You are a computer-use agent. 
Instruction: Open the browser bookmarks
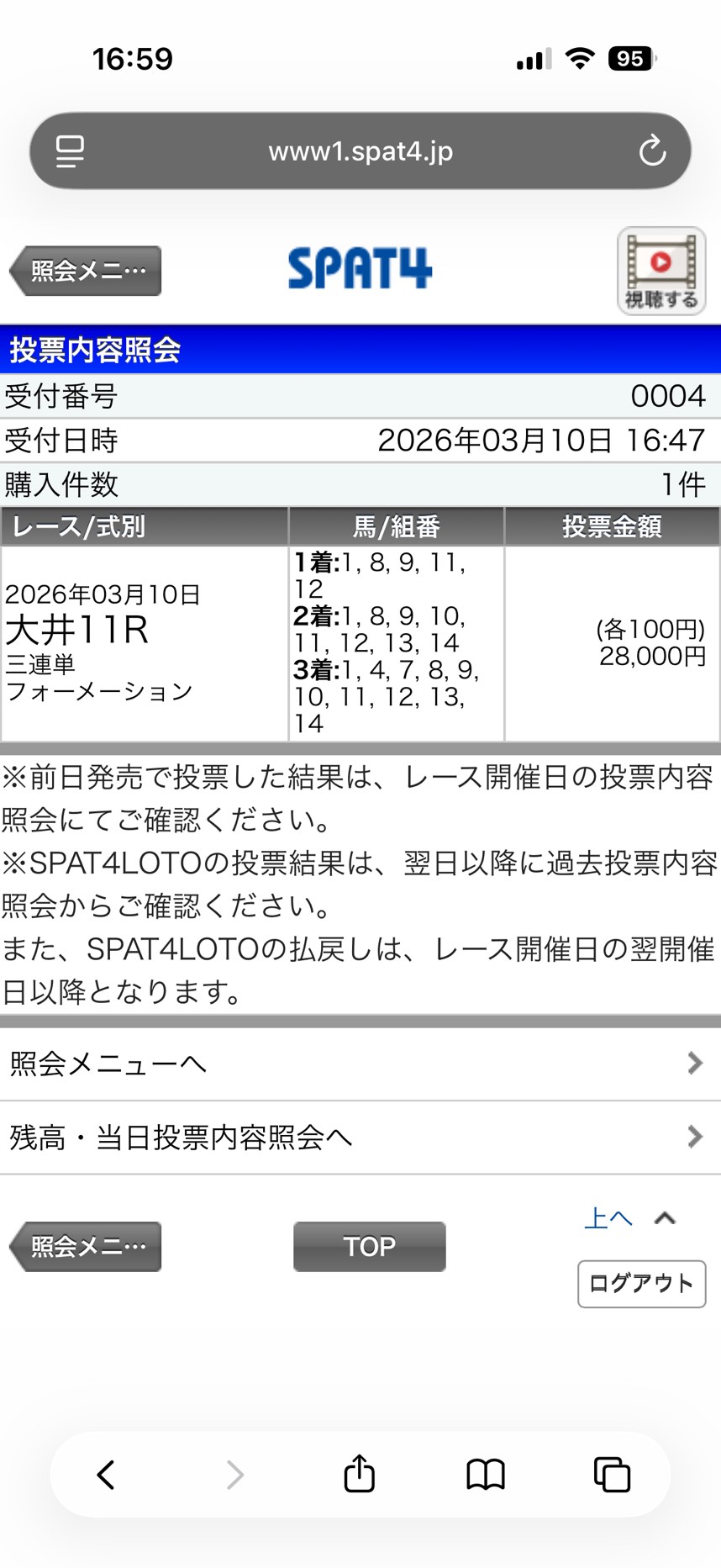(x=486, y=1475)
